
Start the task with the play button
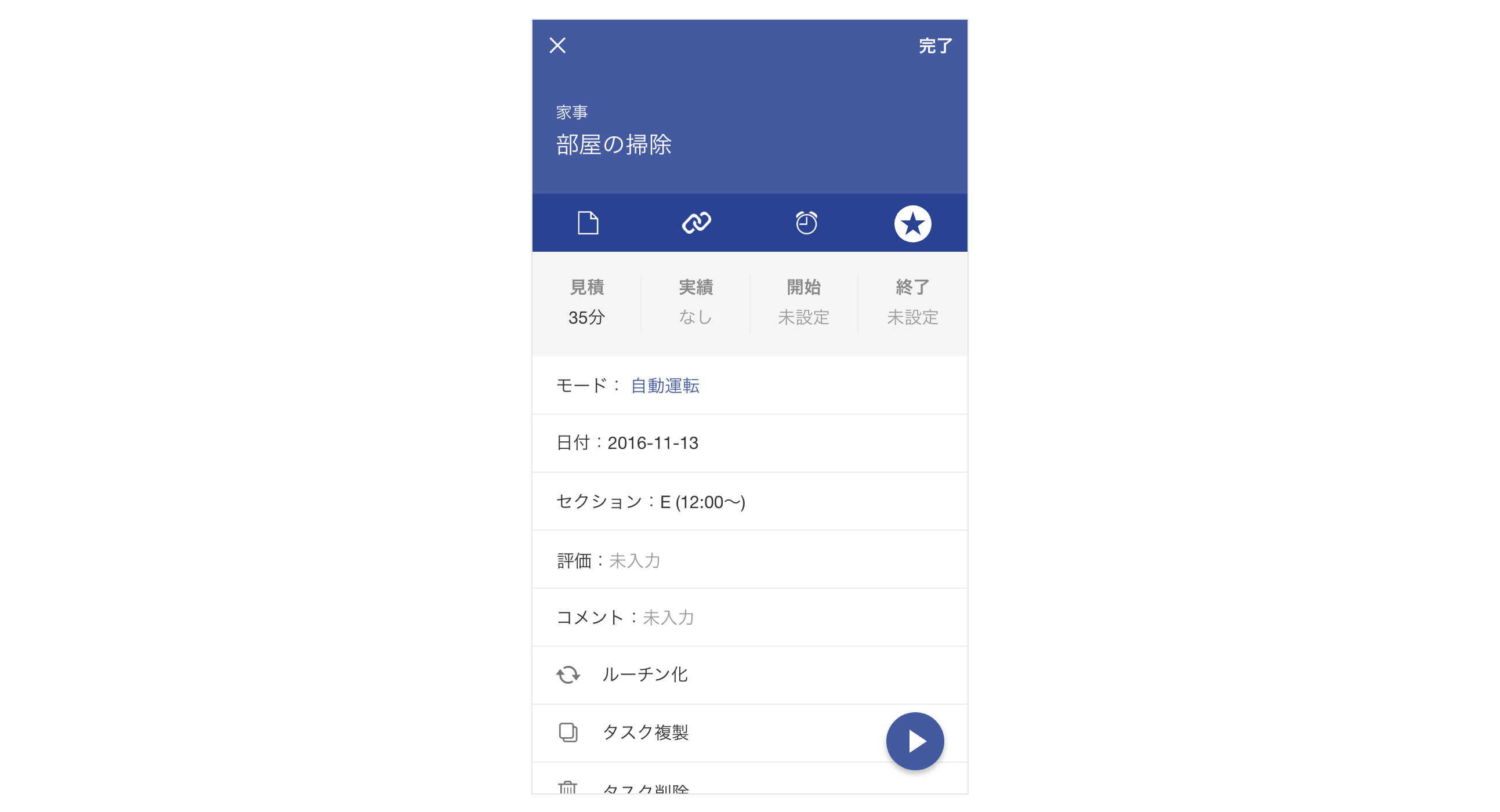915,741
